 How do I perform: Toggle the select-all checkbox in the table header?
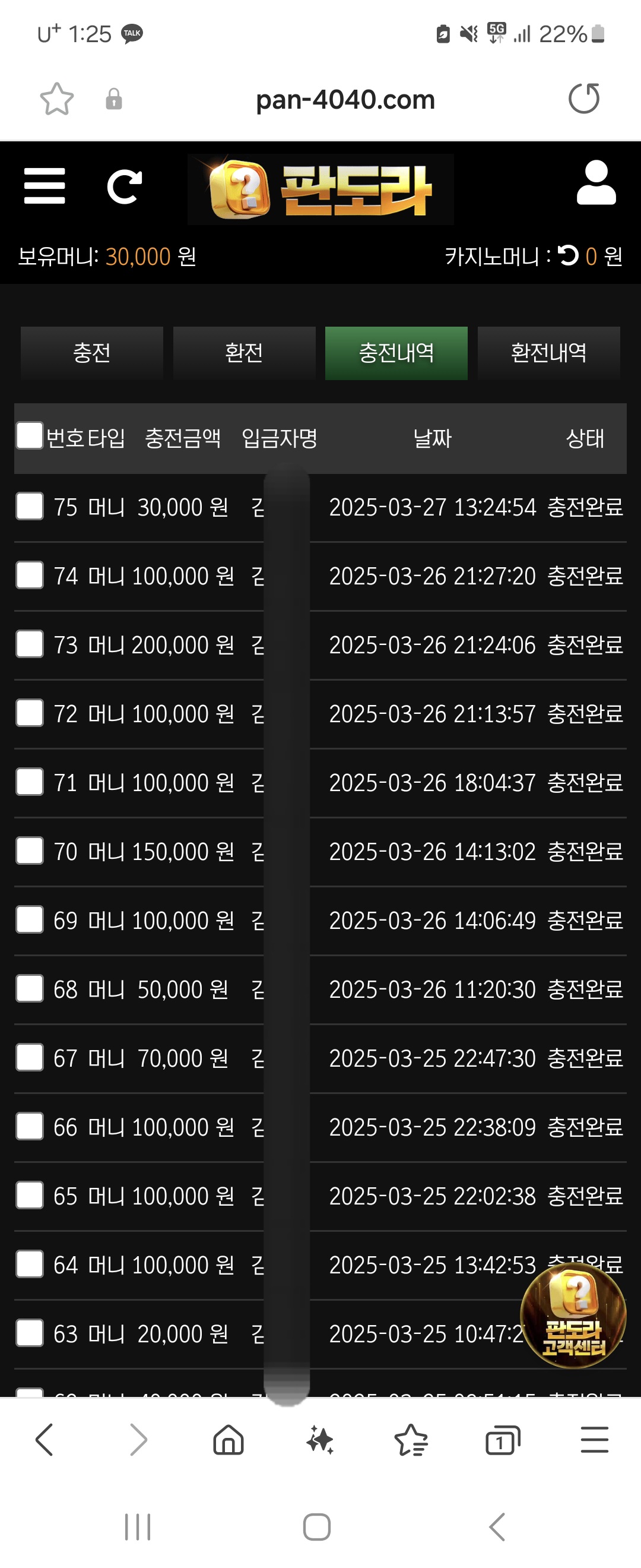[30, 436]
